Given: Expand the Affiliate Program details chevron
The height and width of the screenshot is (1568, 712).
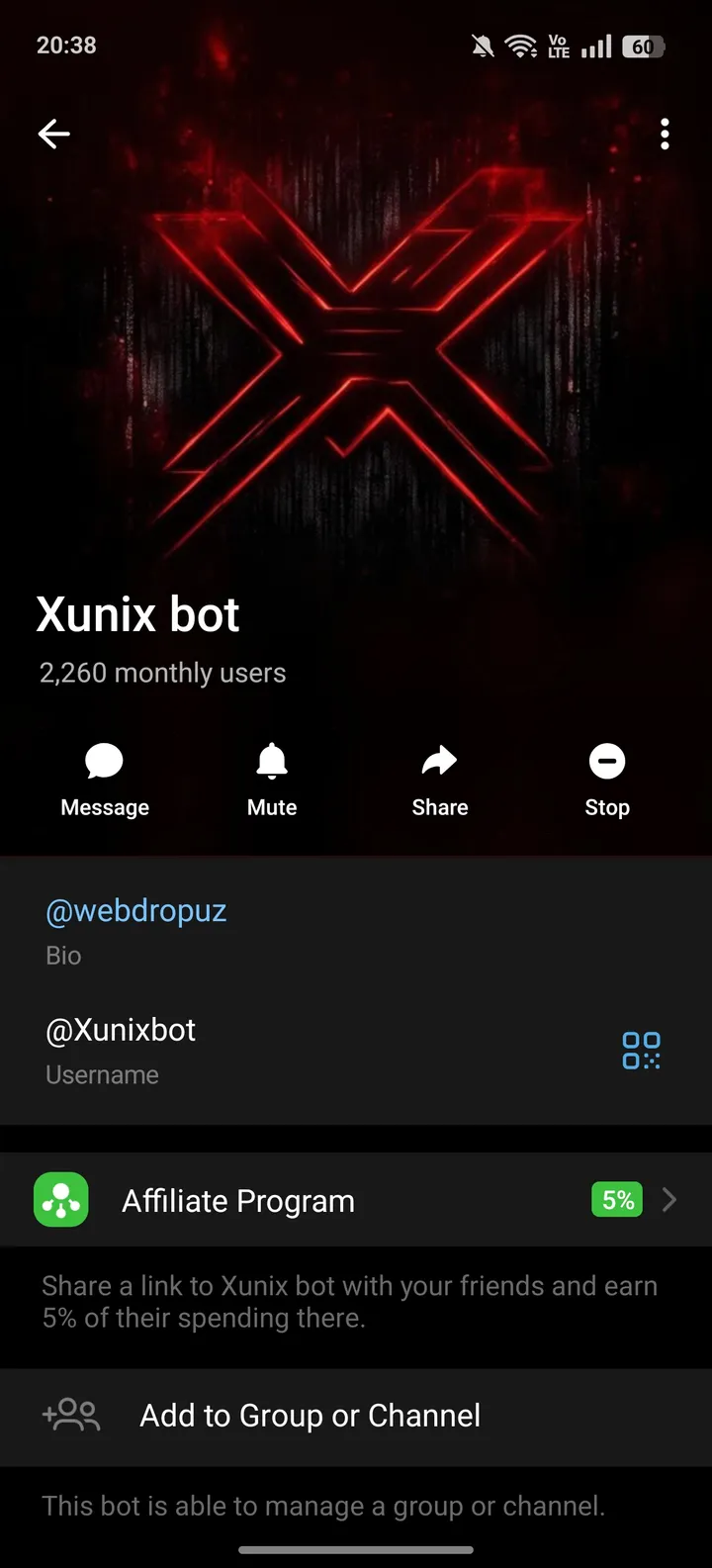Looking at the screenshot, I should (668, 1200).
